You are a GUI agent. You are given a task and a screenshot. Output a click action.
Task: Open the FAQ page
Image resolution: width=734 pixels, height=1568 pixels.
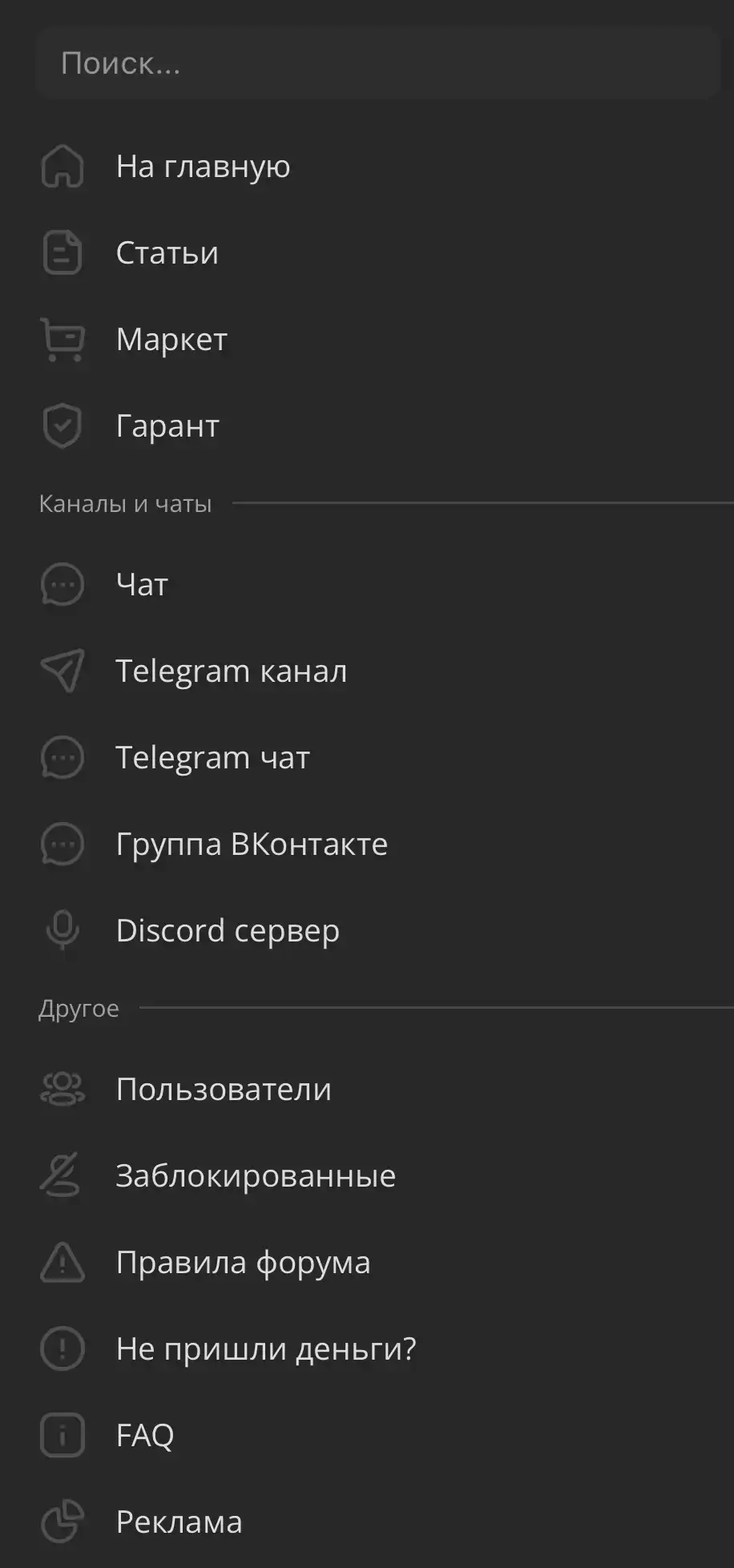[x=367, y=1436]
